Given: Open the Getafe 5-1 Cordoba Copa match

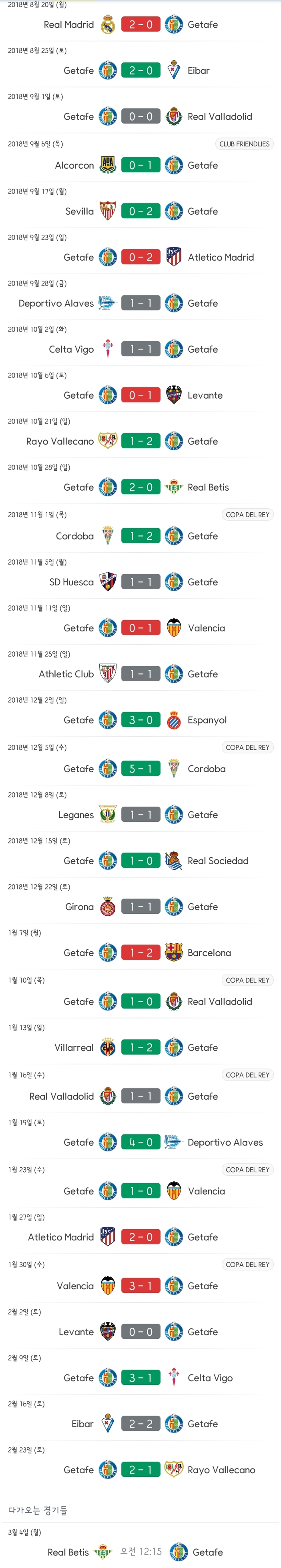Looking at the screenshot, I should [x=140, y=769].
